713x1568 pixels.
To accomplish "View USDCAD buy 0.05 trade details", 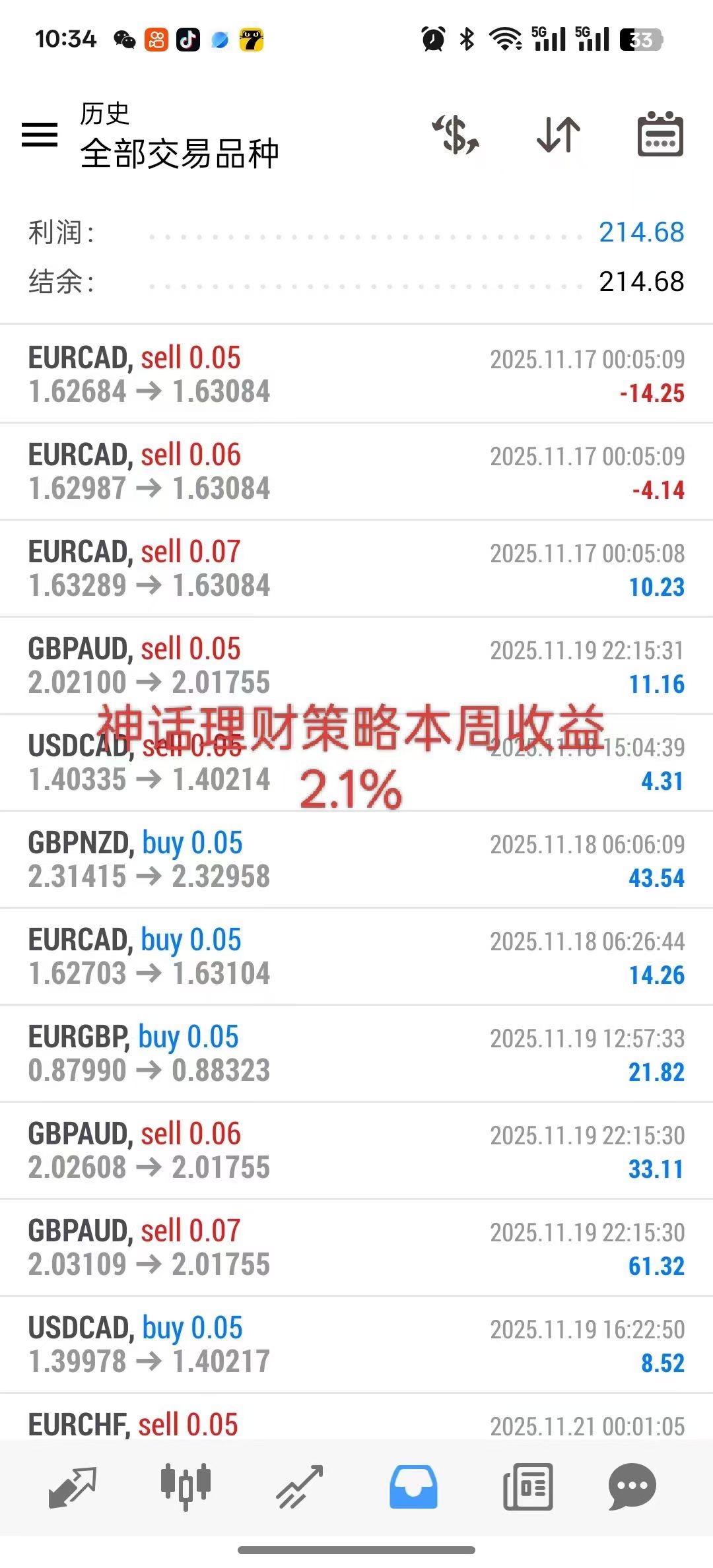I will click(x=356, y=1344).
